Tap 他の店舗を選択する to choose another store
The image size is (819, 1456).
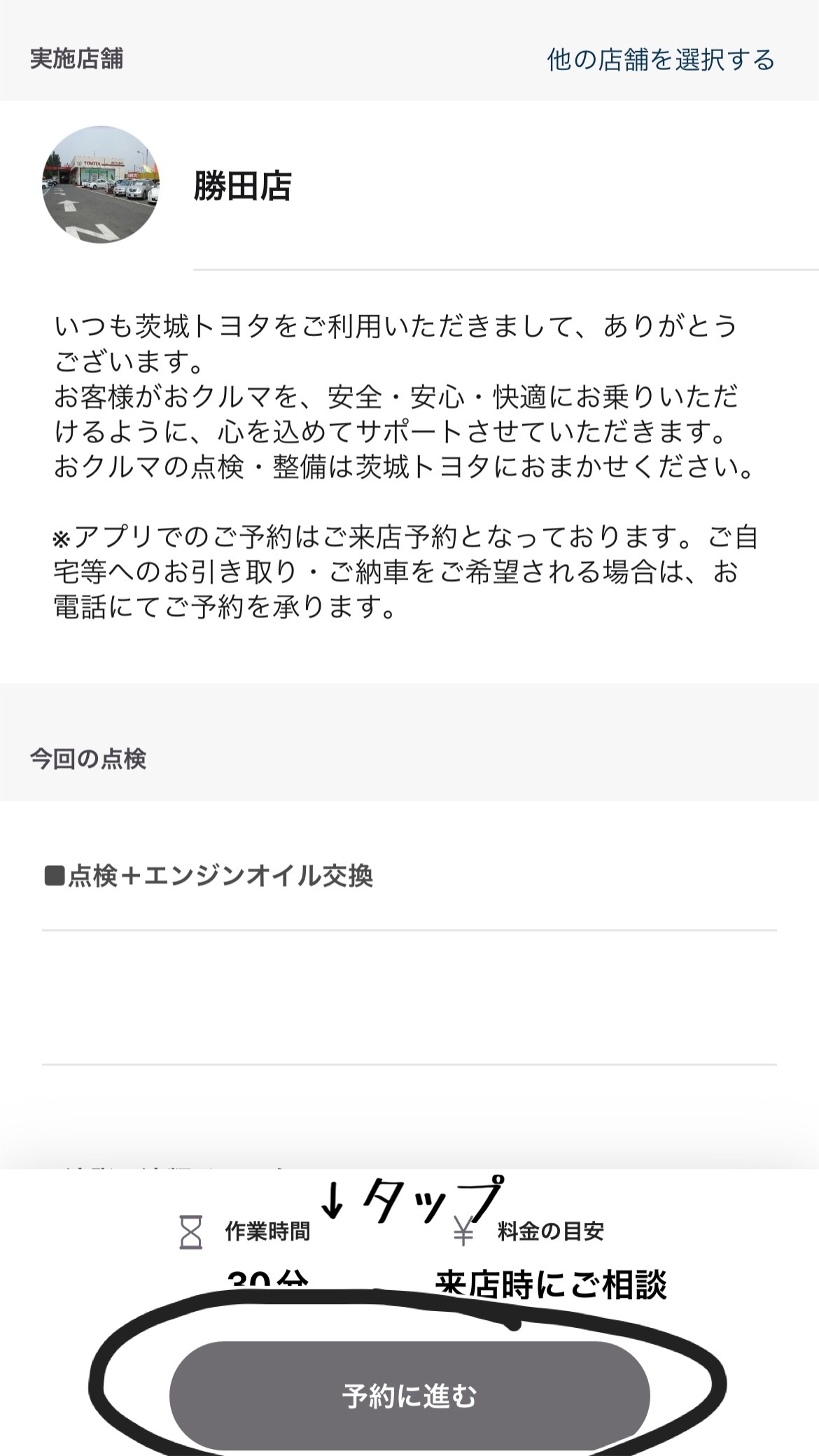(x=660, y=59)
